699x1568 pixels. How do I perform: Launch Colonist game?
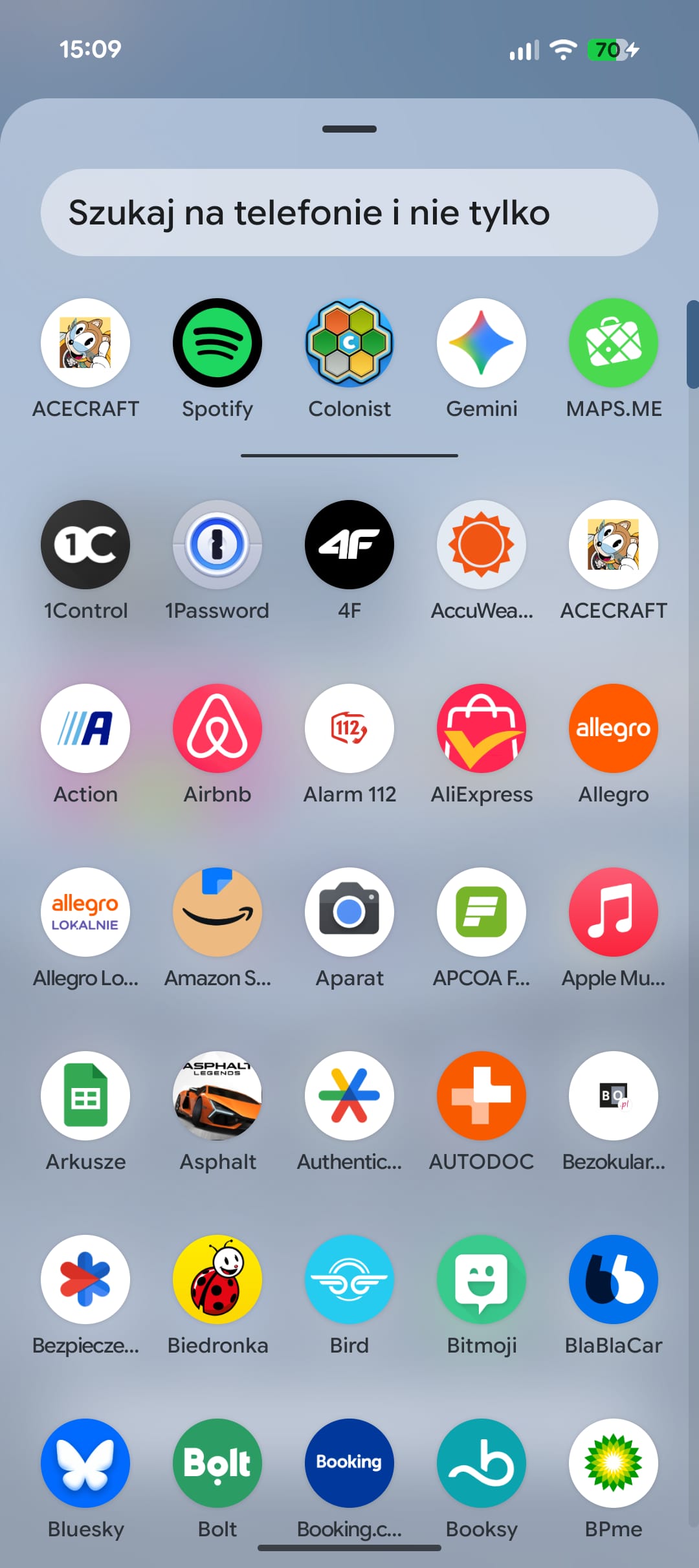(x=349, y=343)
